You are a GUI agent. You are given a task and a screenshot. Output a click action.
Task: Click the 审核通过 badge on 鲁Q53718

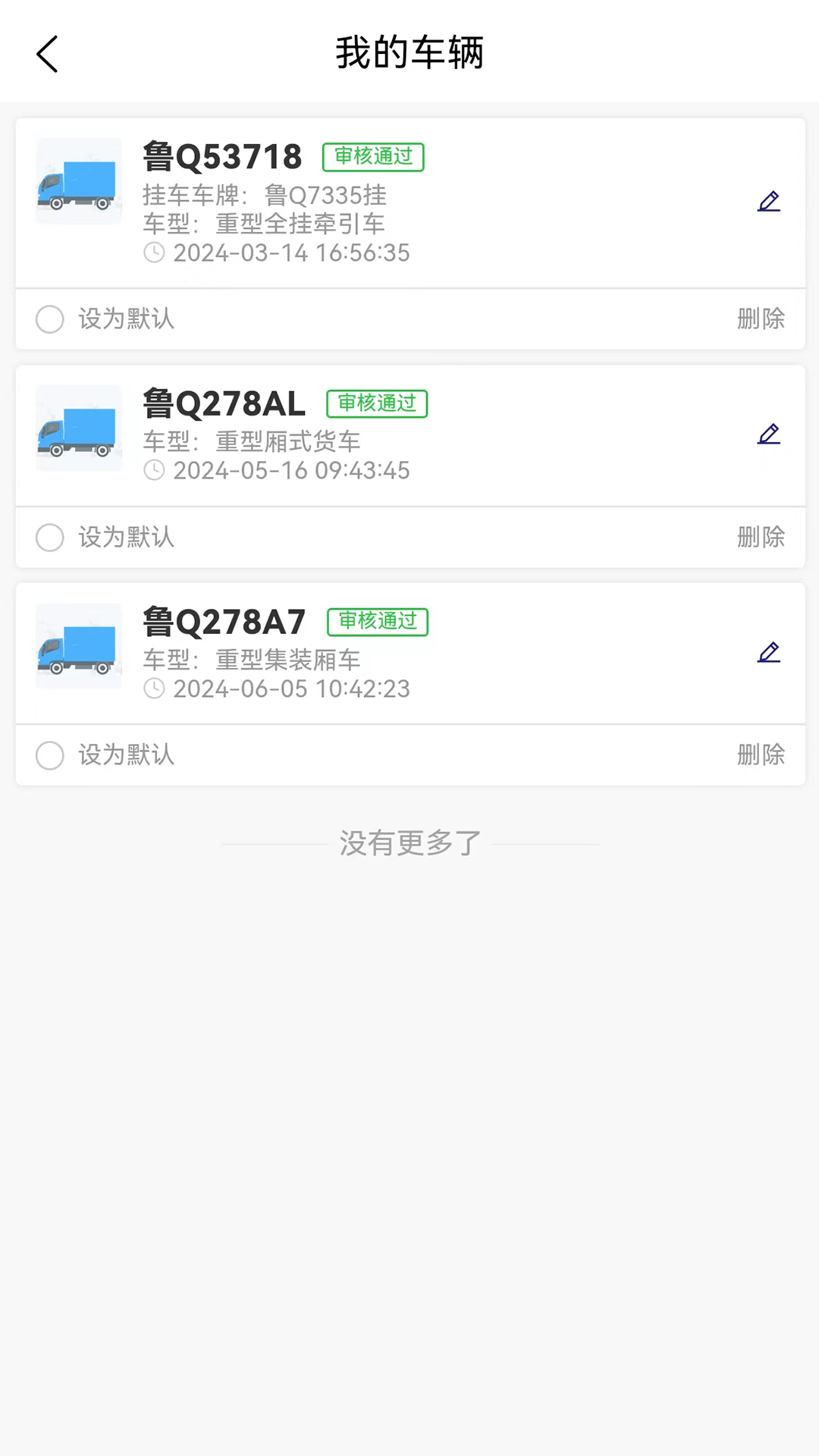372,156
